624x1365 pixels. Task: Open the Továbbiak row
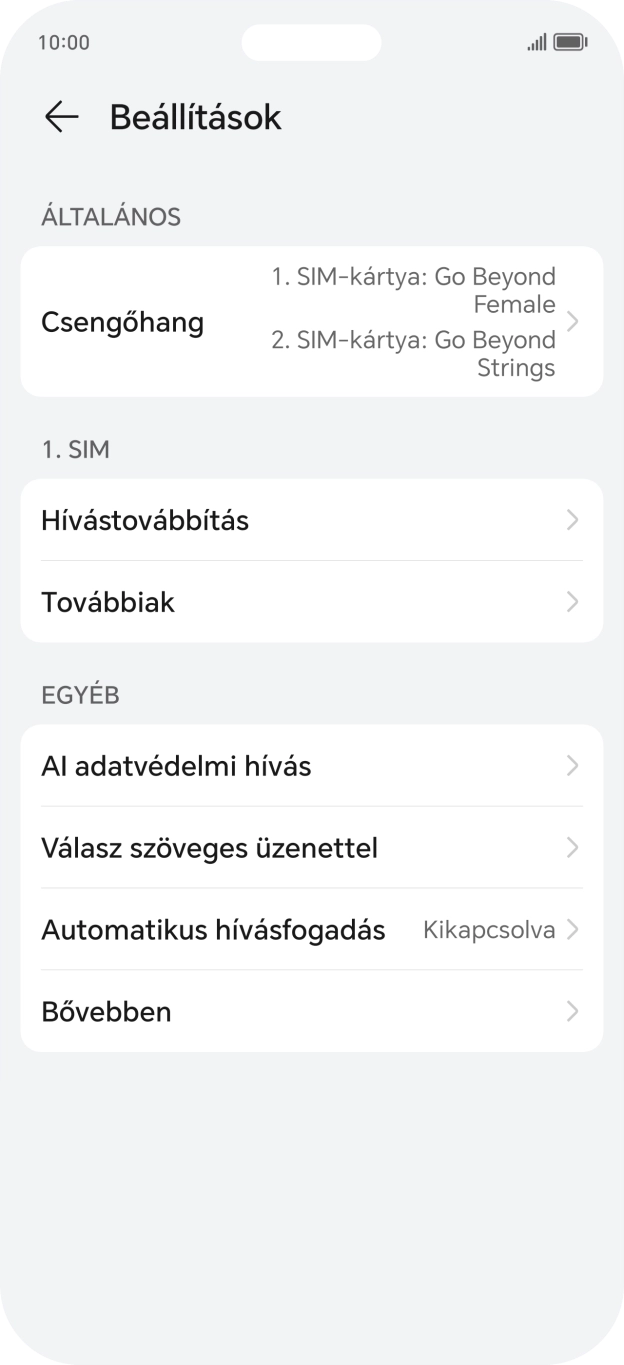click(x=311, y=602)
